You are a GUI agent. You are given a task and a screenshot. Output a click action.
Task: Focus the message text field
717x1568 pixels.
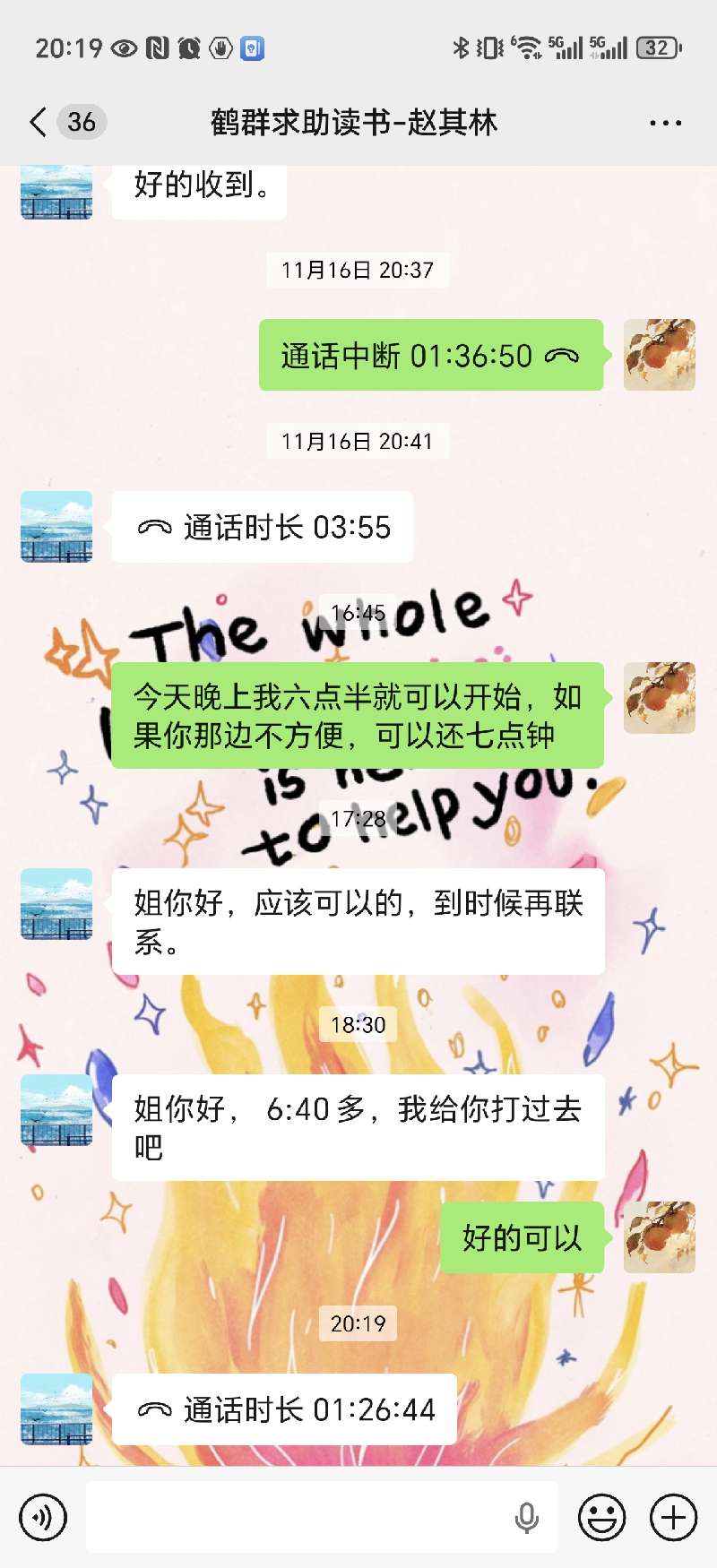(x=296, y=1517)
